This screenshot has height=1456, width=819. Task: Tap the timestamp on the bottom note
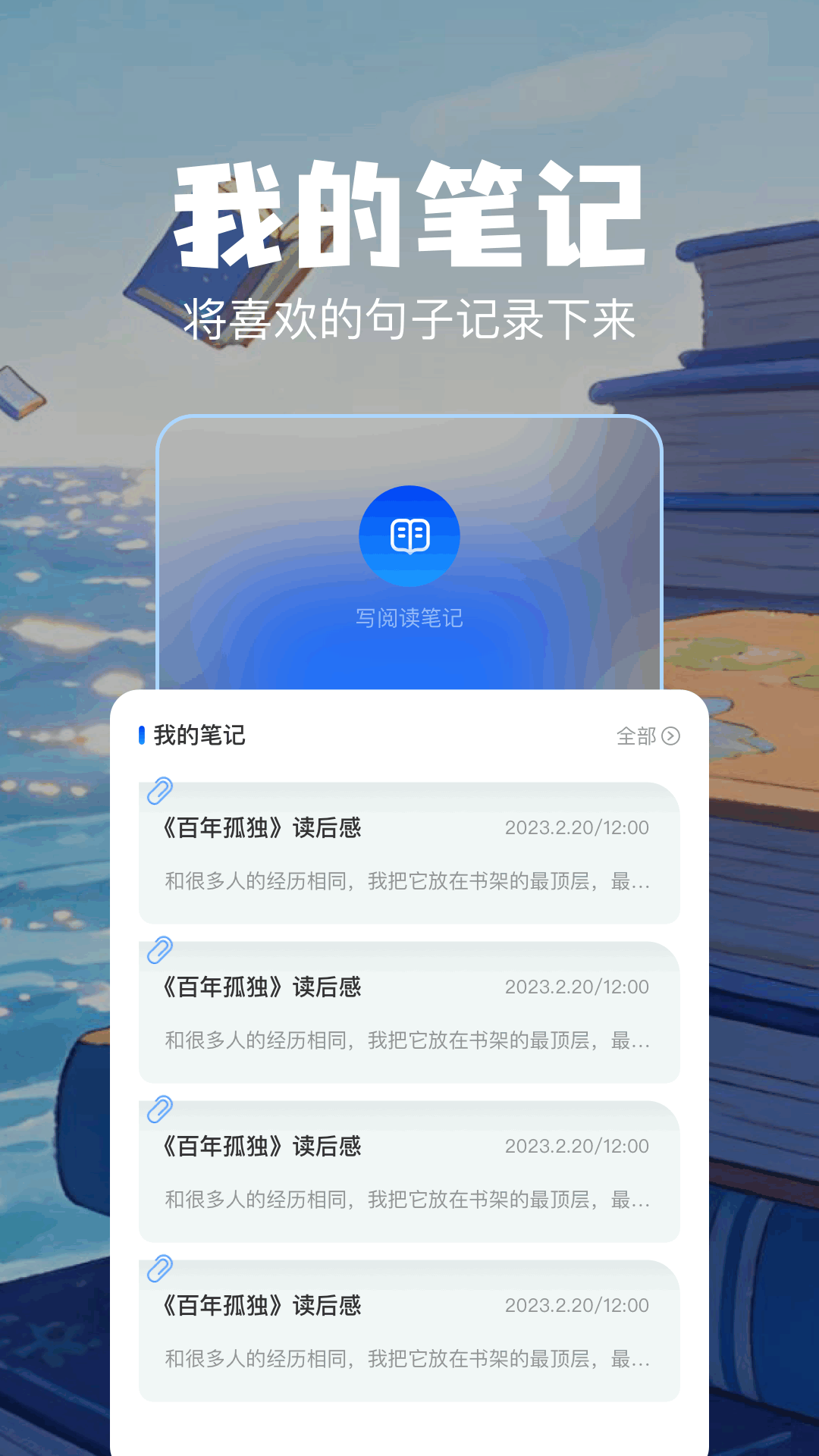578,1307
